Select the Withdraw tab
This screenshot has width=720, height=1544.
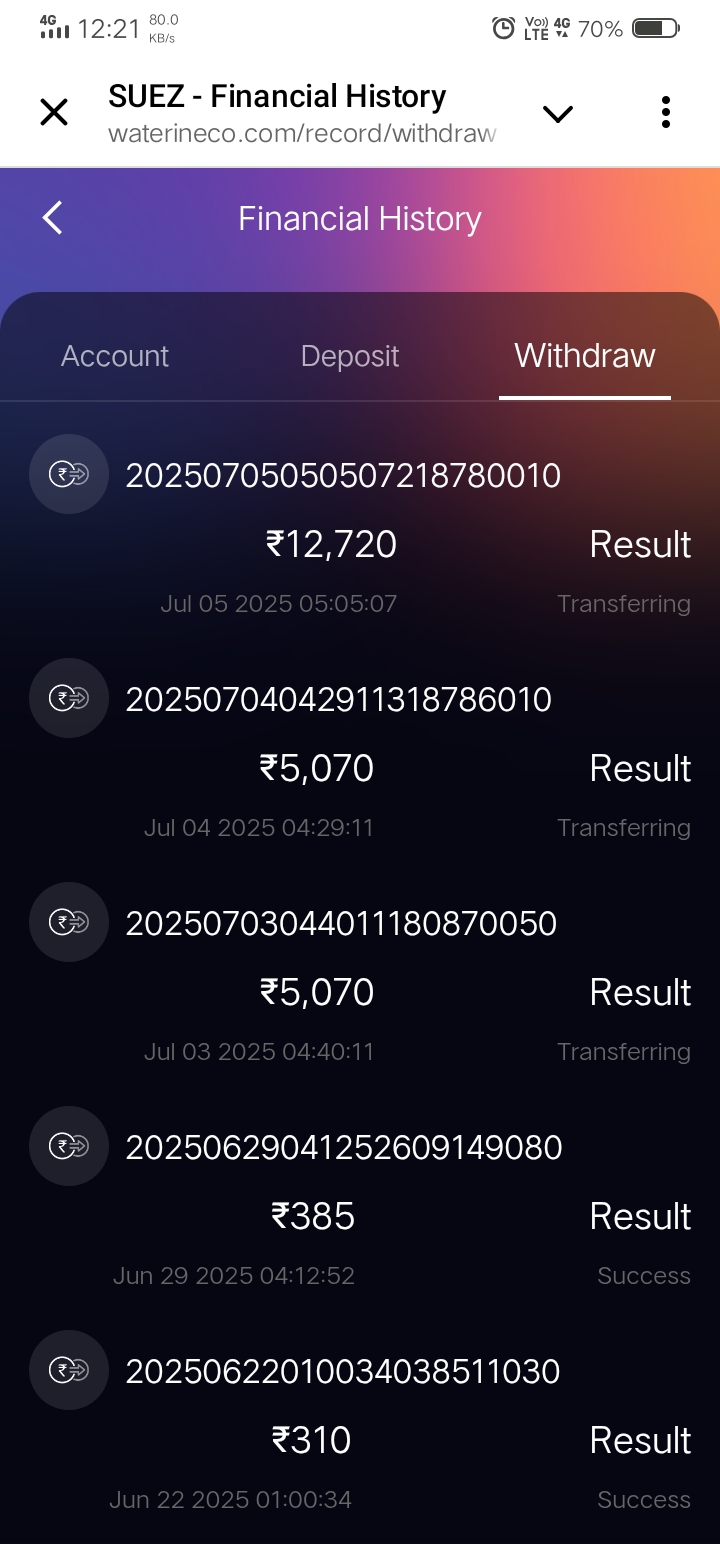click(584, 356)
